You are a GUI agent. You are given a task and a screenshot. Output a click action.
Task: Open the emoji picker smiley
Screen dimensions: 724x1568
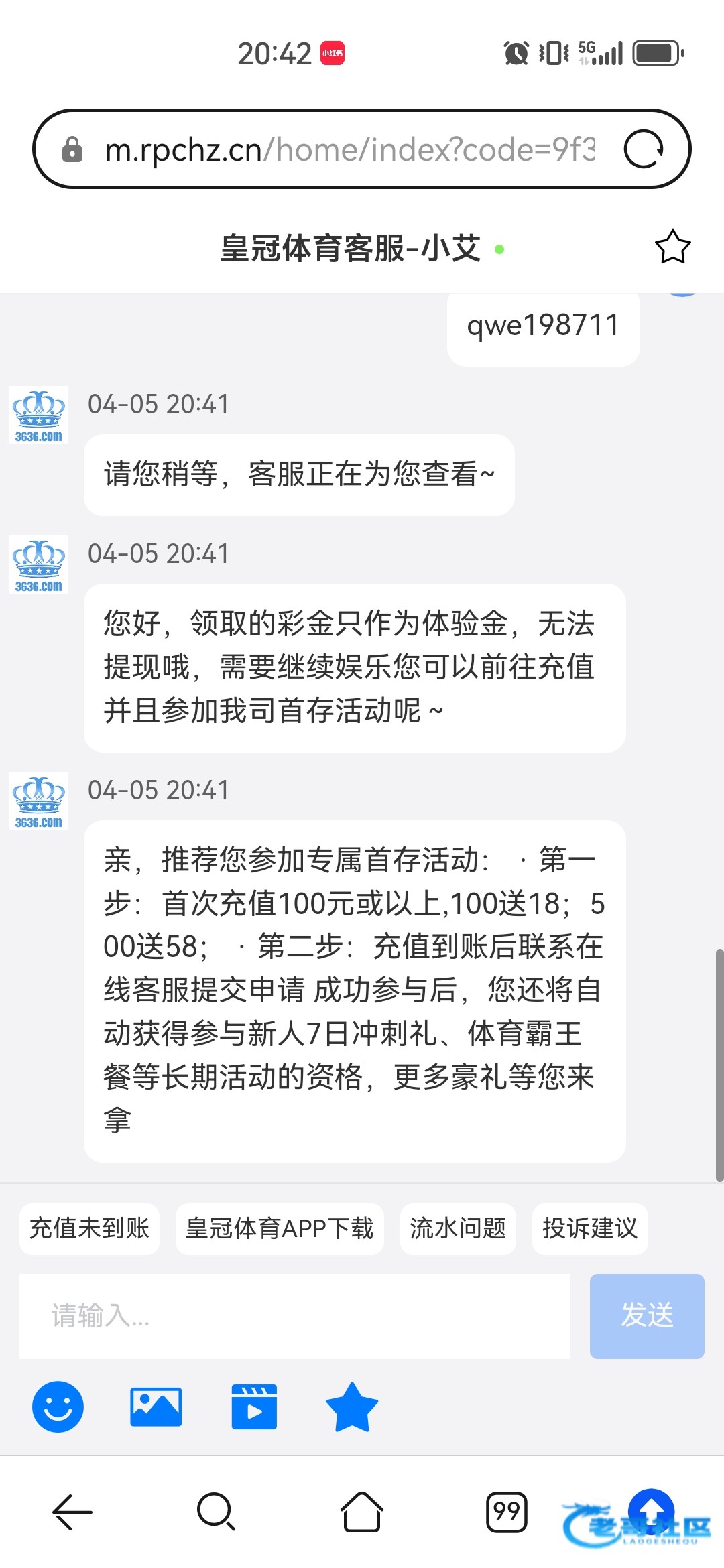click(x=58, y=1407)
